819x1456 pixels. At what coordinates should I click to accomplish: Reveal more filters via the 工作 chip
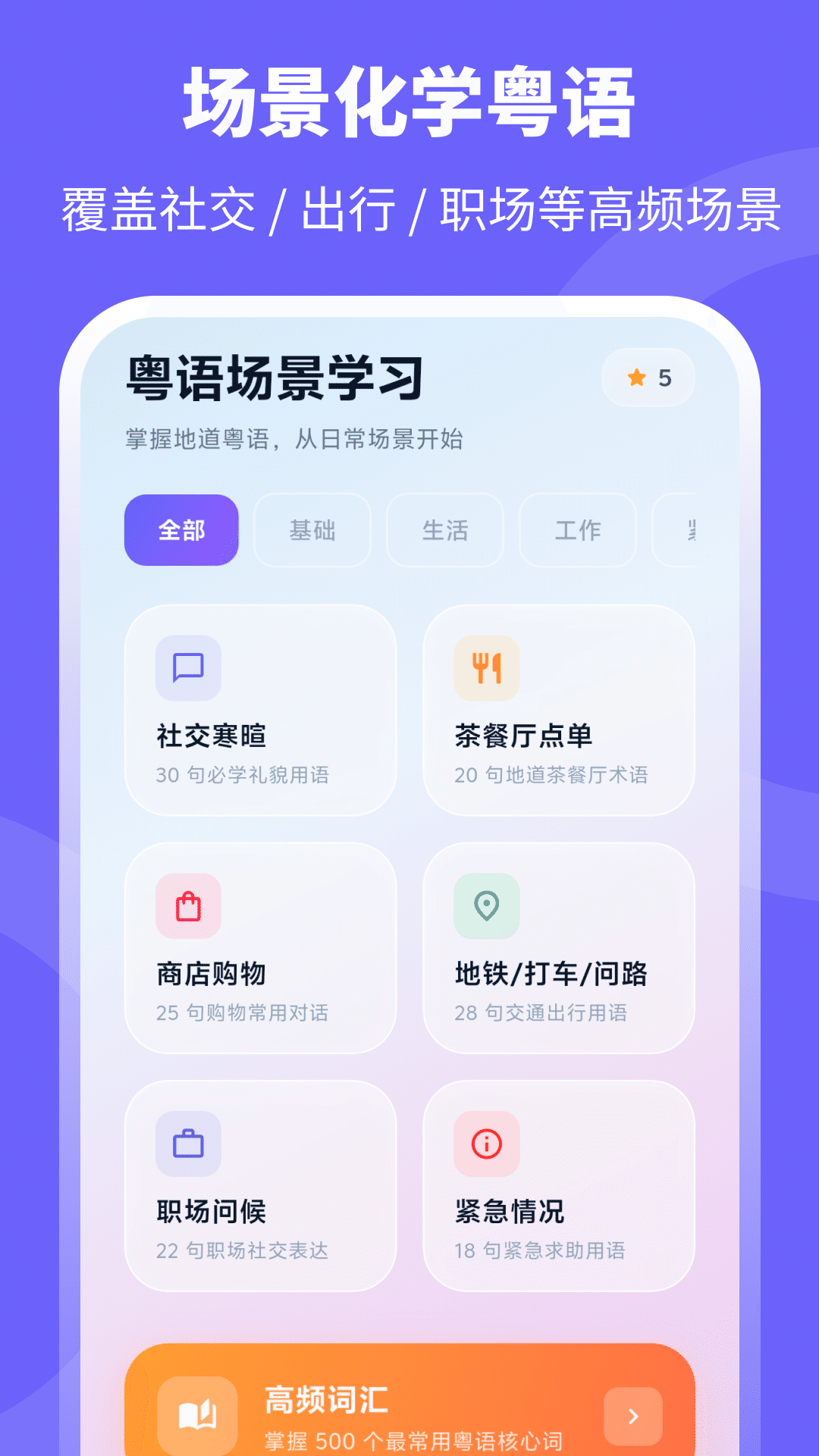click(x=577, y=530)
